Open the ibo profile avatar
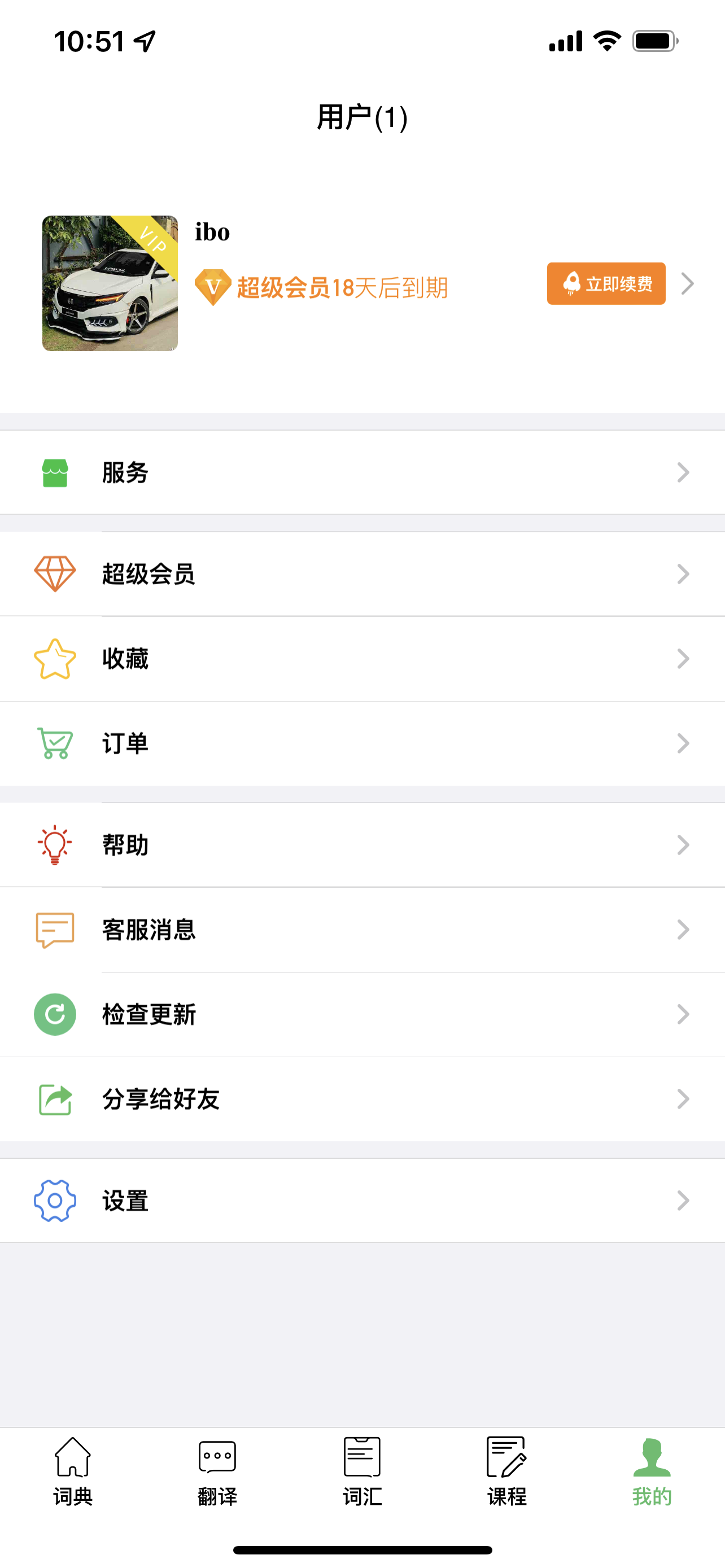Viewport: 725px width, 1568px height. point(110,283)
